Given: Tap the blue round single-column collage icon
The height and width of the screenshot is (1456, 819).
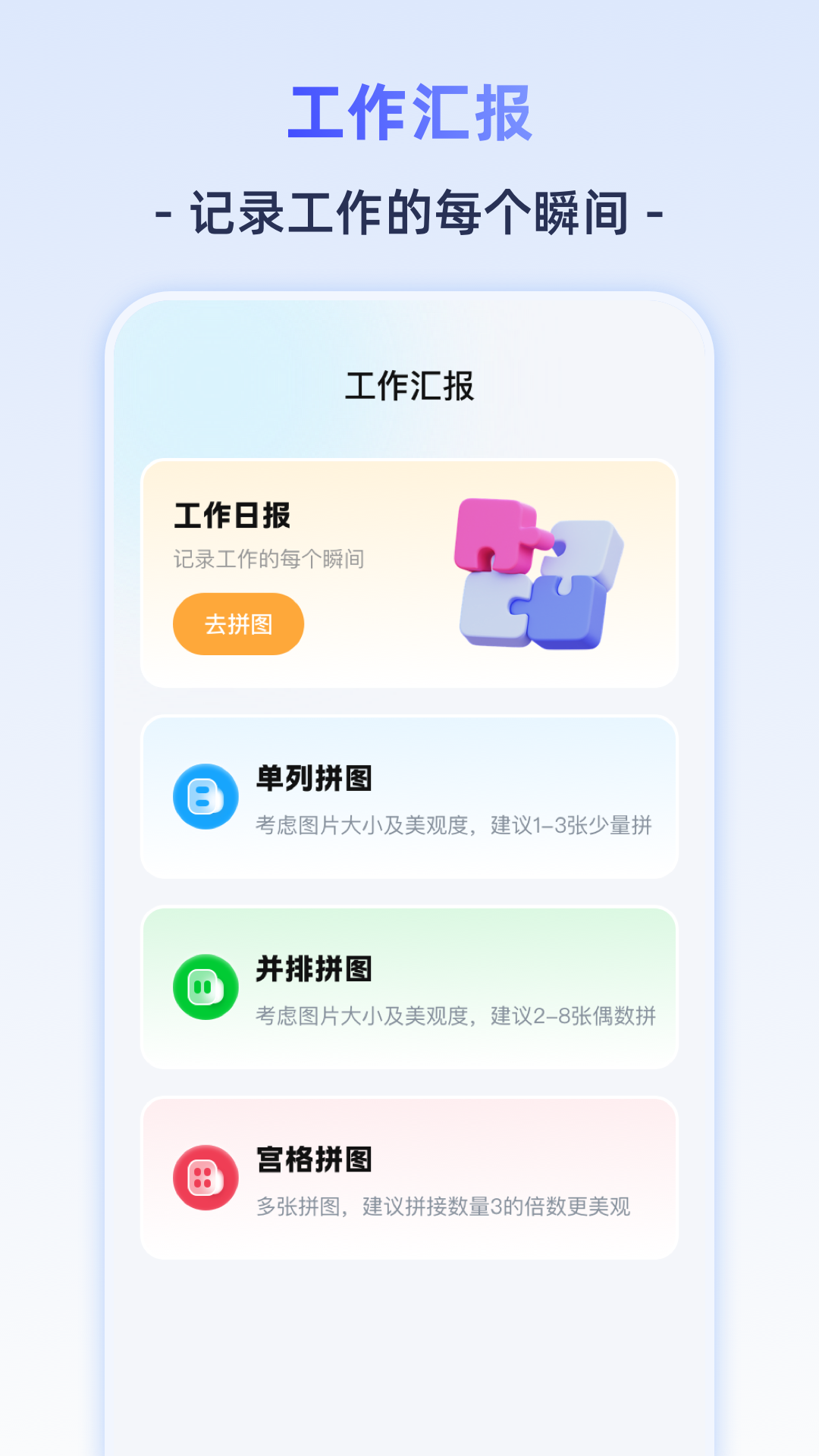Looking at the screenshot, I should pyautogui.click(x=204, y=795).
